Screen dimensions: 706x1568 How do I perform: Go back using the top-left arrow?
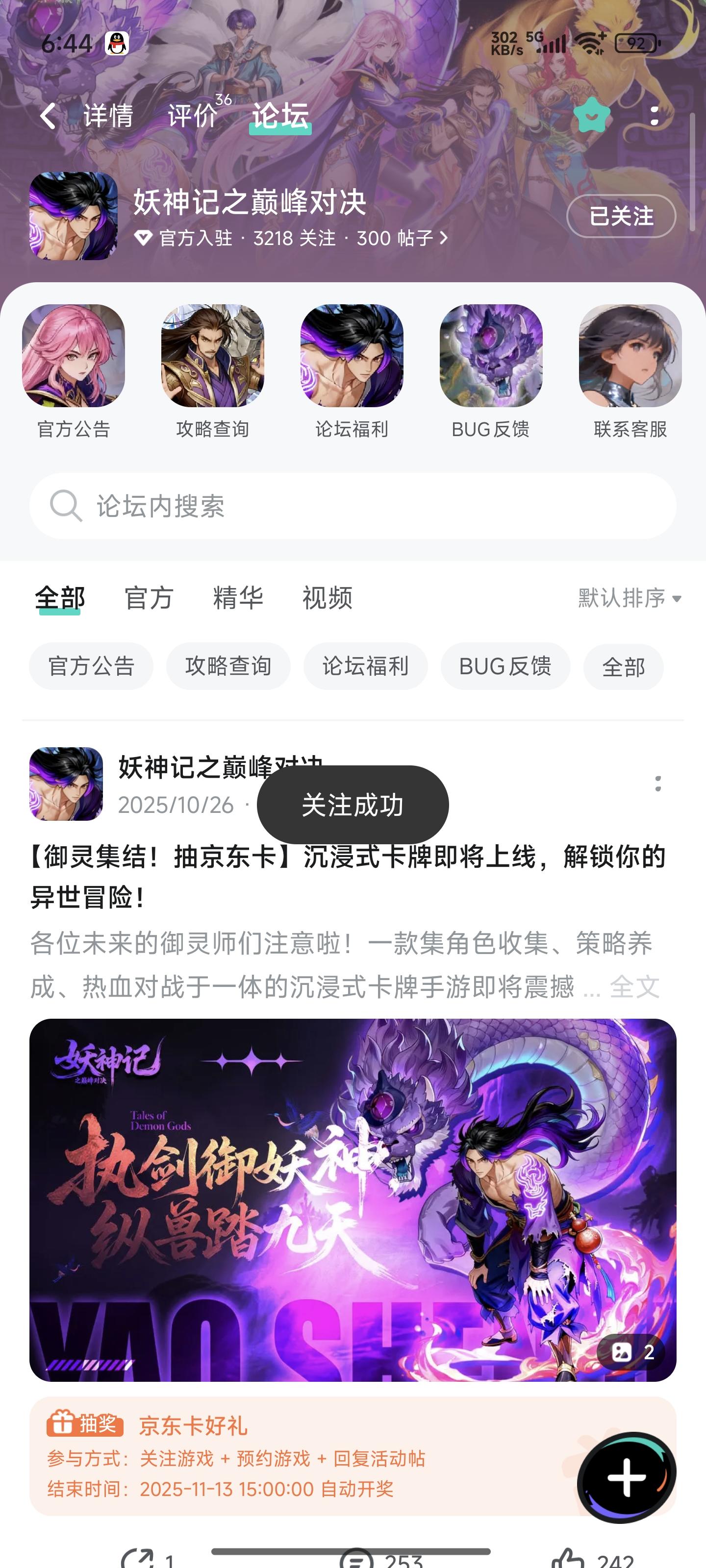[48, 116]
